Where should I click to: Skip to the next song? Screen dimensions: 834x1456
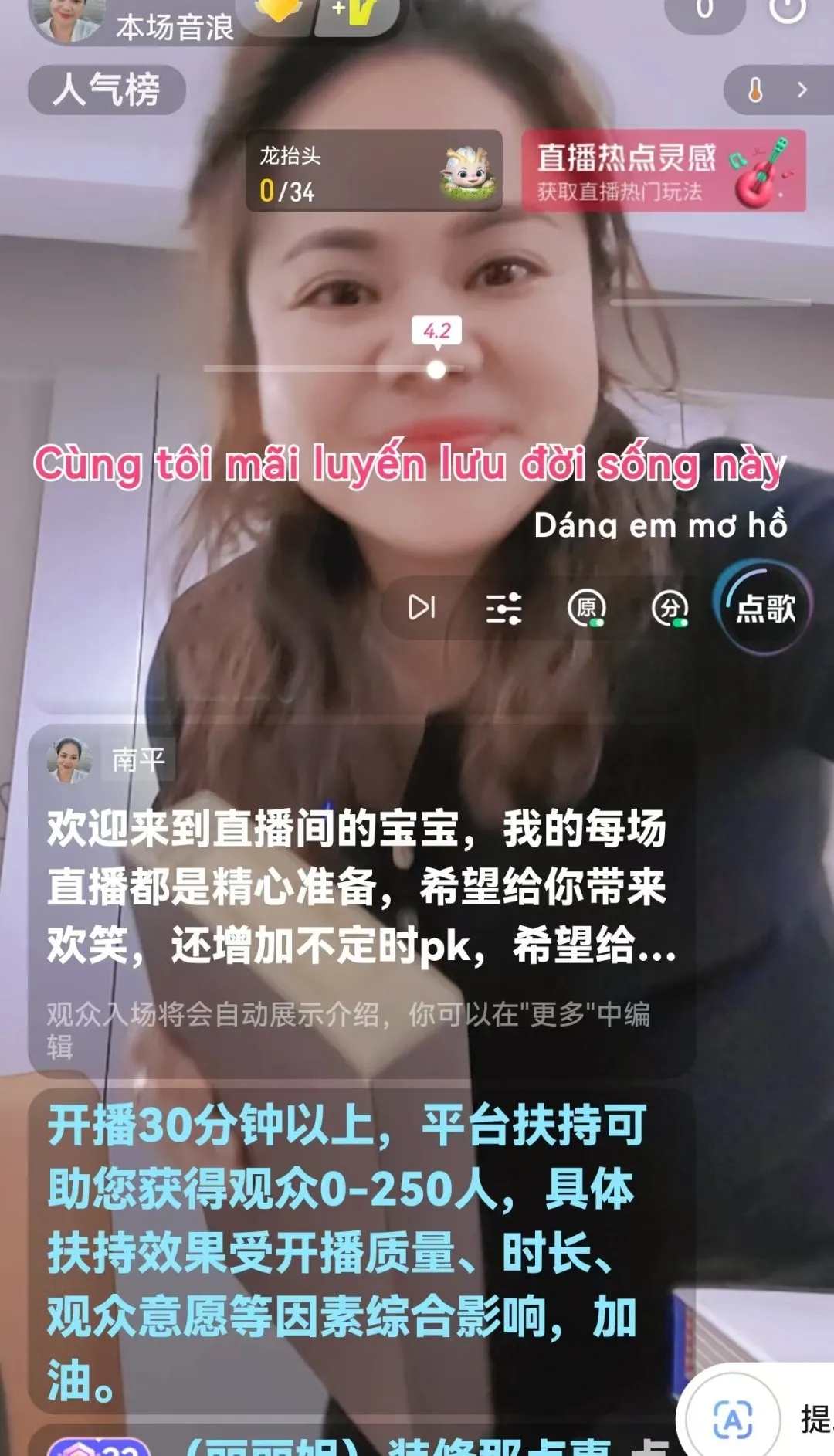(x=422, y=607)
